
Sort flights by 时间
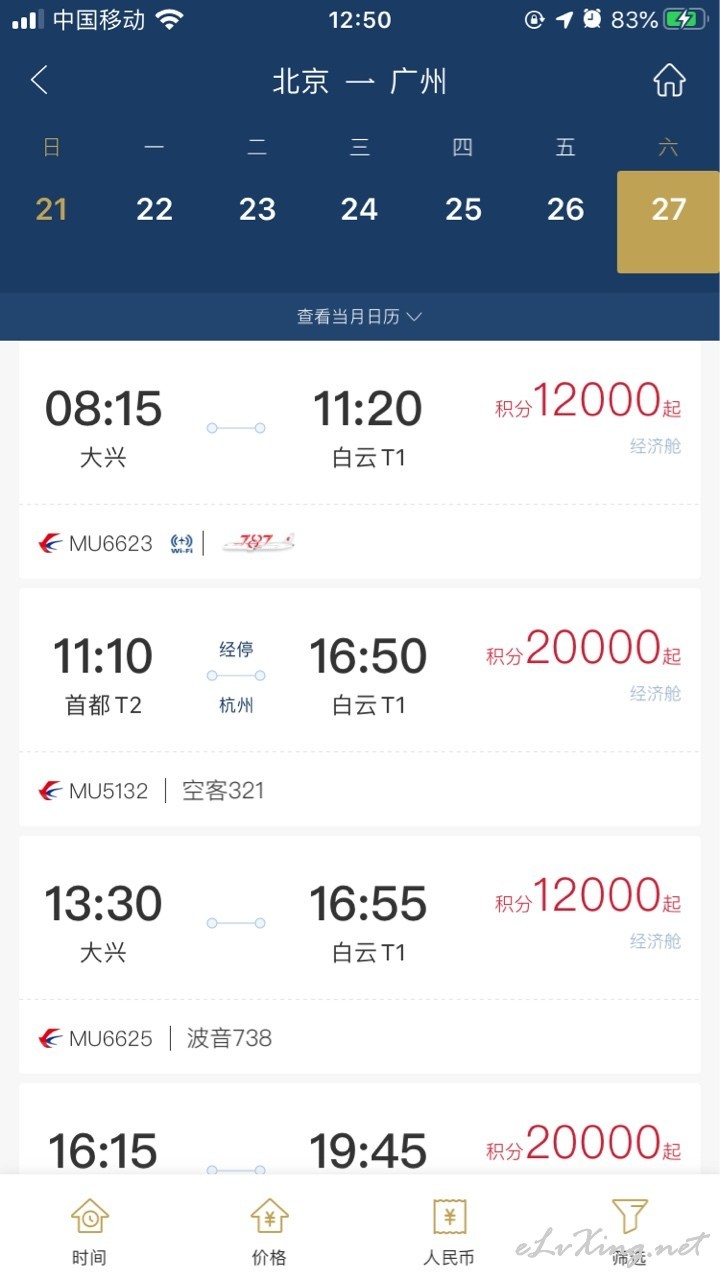coord(89,1230)
